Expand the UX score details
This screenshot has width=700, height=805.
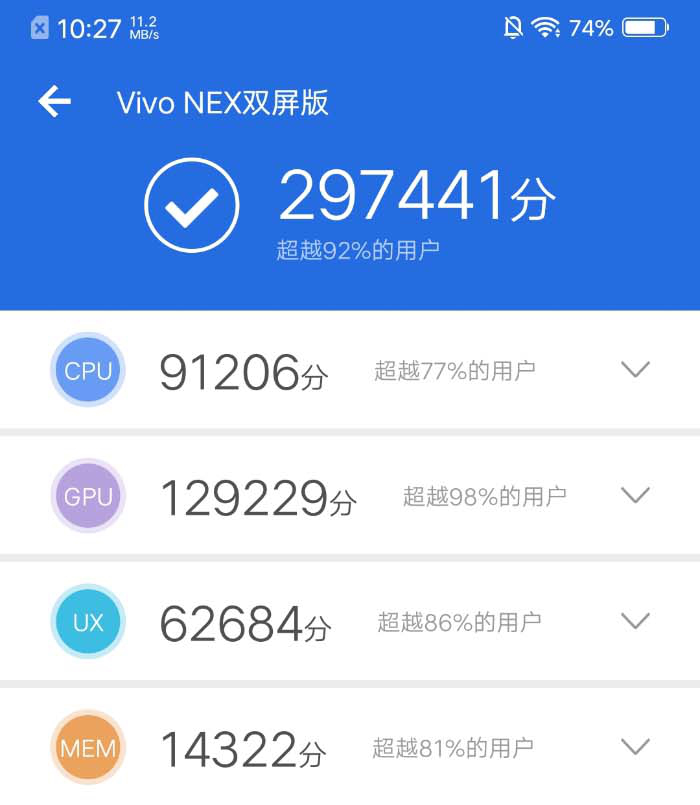(x=635, y=621)
